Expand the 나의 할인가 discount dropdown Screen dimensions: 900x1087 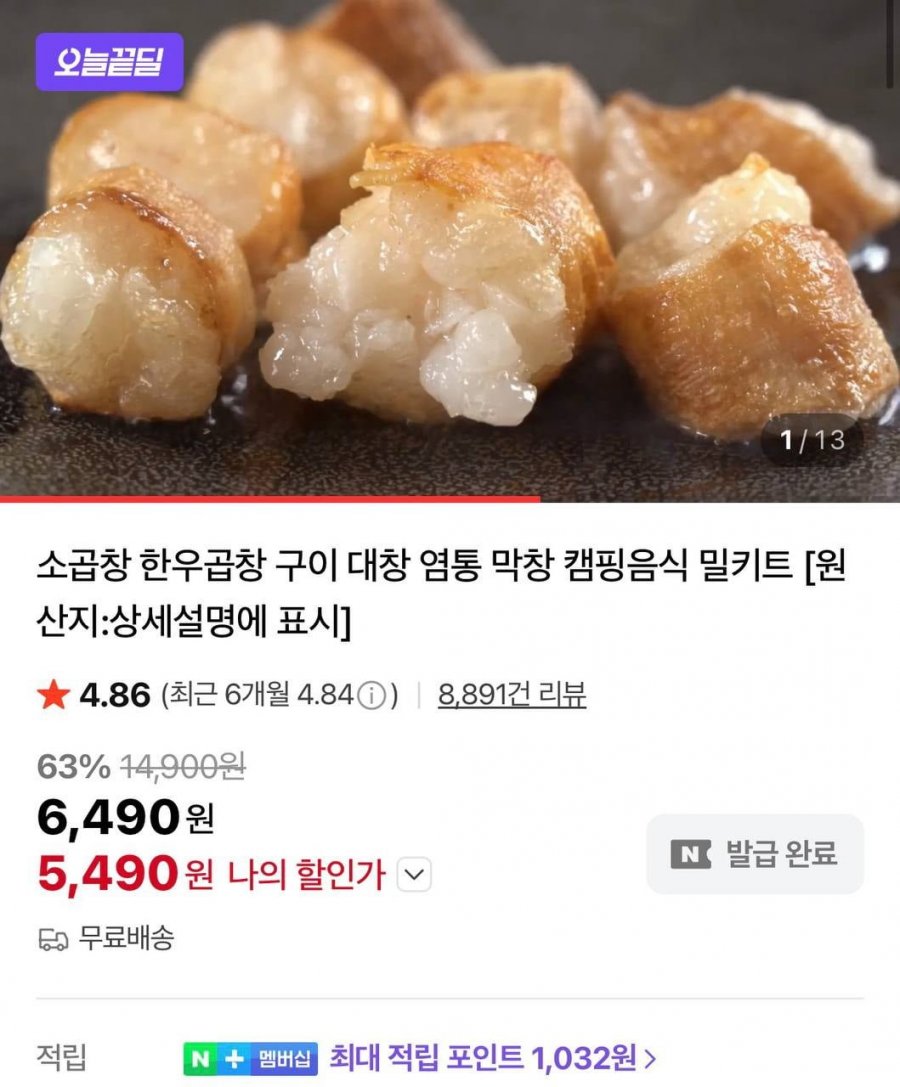click(414, 876)
